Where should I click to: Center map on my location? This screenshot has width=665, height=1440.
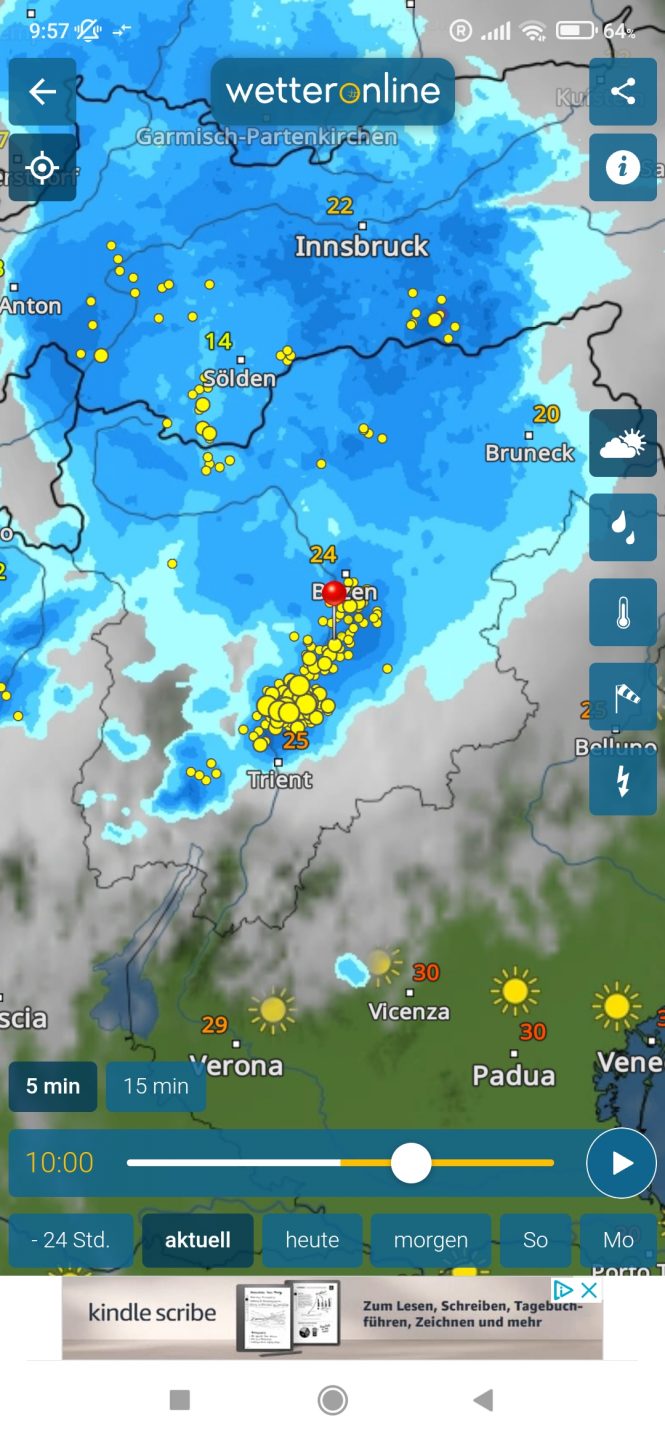pyautogui.click(x=43, y=167)
